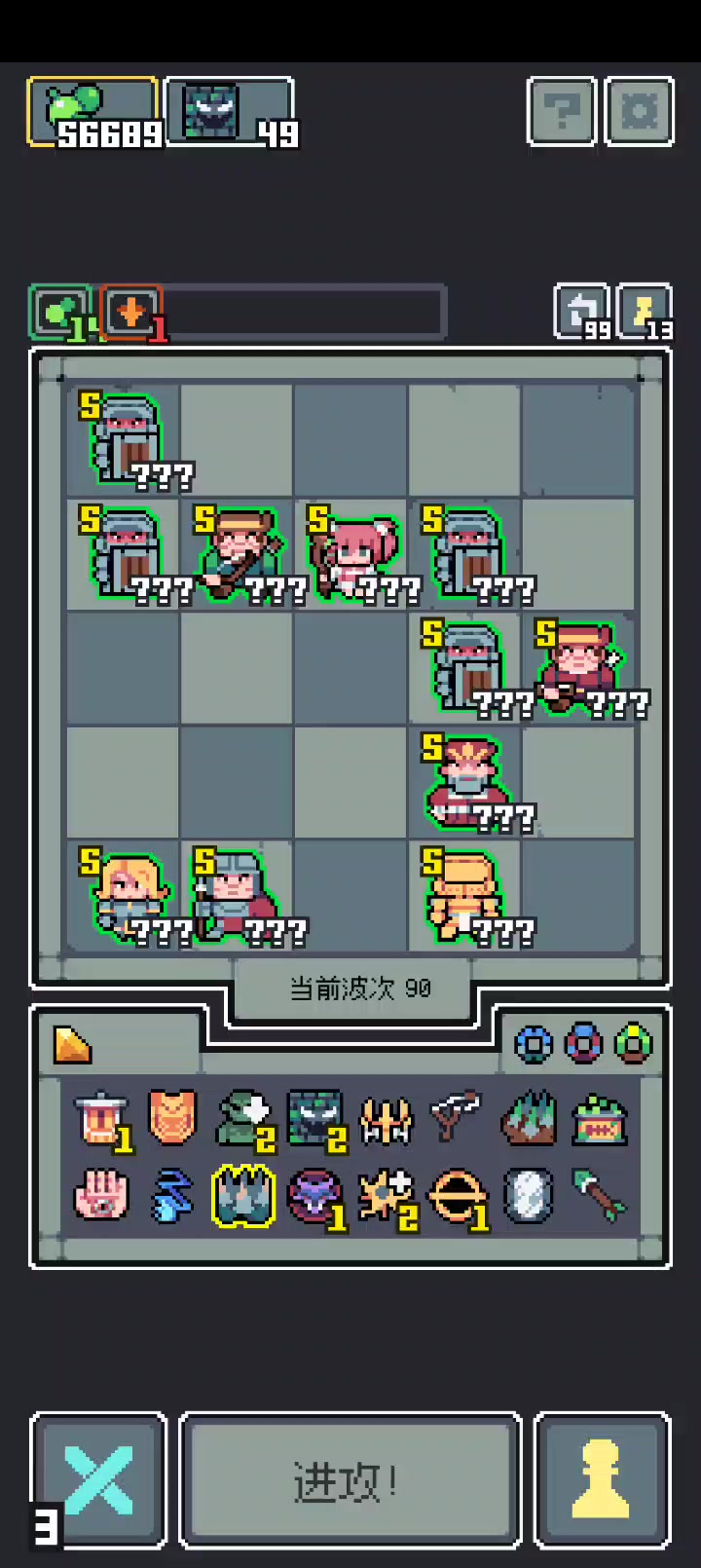Tap the orange cross buff icon
The width and height of the screenshot is (701, 1568).
coord(131,313)
